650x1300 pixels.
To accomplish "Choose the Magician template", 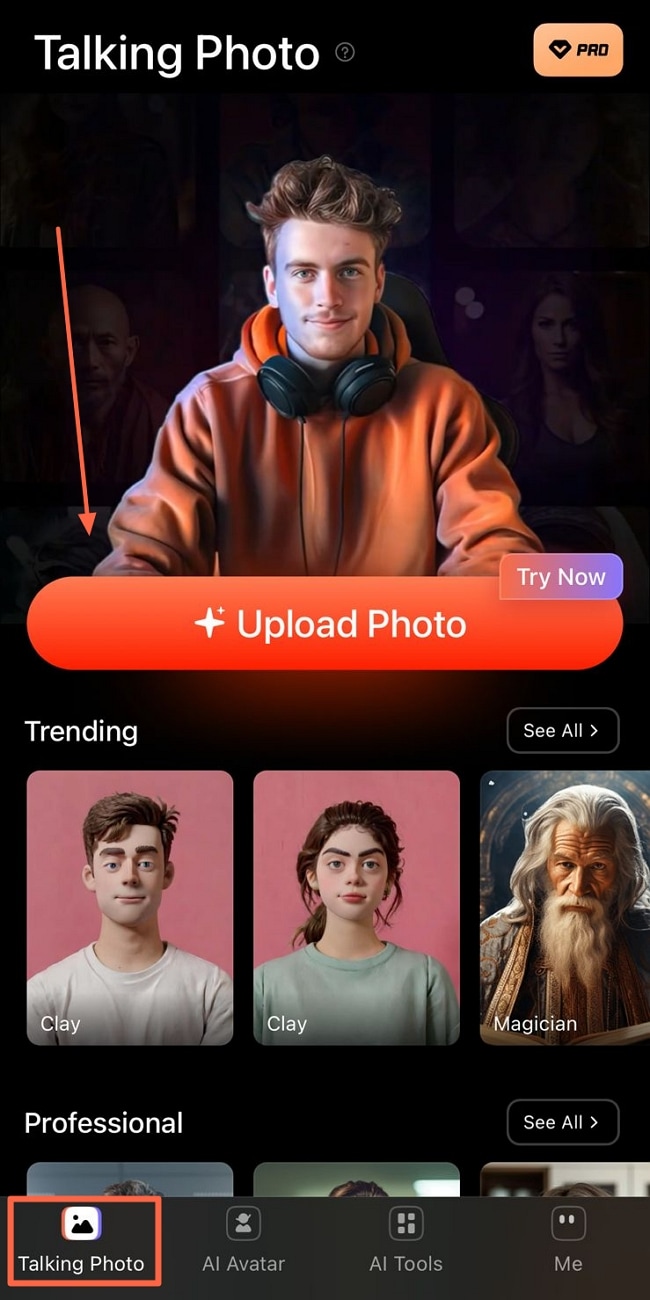I will pyautogui.click(x=565, y=907).
